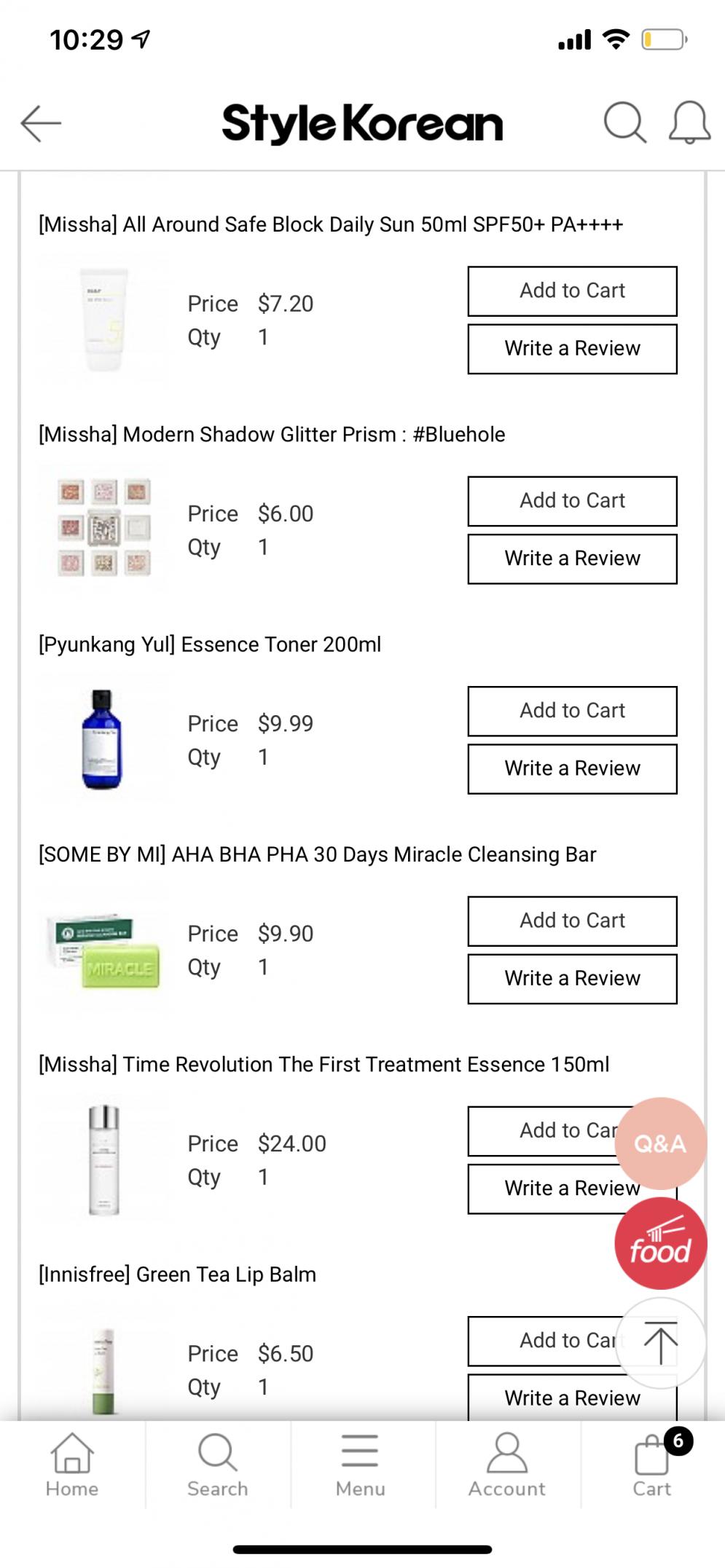
Task: Open the Q&A floating button
Action: point(660,1143)
